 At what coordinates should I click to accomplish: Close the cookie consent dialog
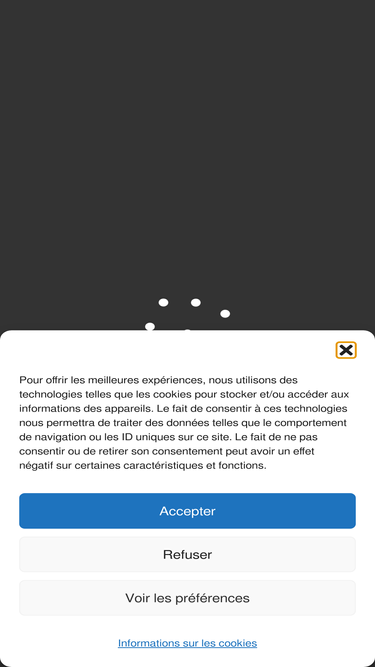click(x=346, y=350)
